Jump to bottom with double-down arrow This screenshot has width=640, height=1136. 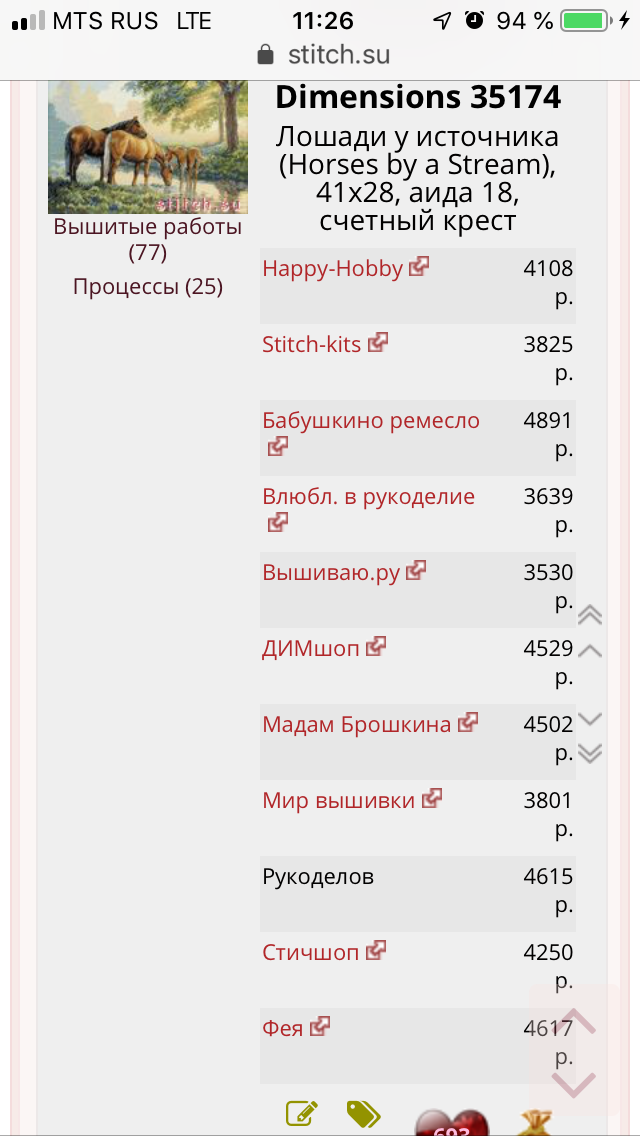tap(591, 754)
